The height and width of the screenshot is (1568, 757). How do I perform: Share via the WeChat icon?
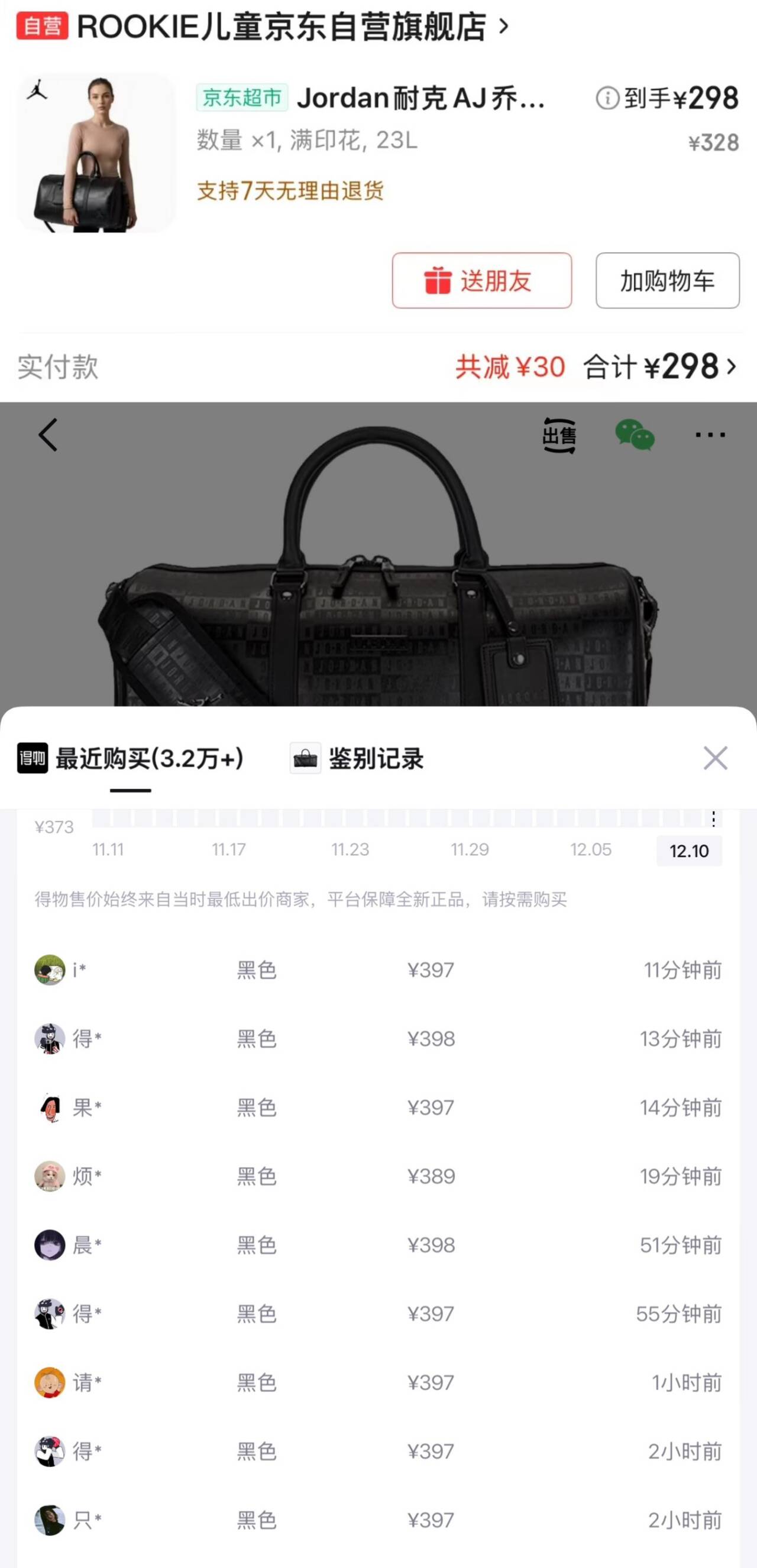(634, 435)
